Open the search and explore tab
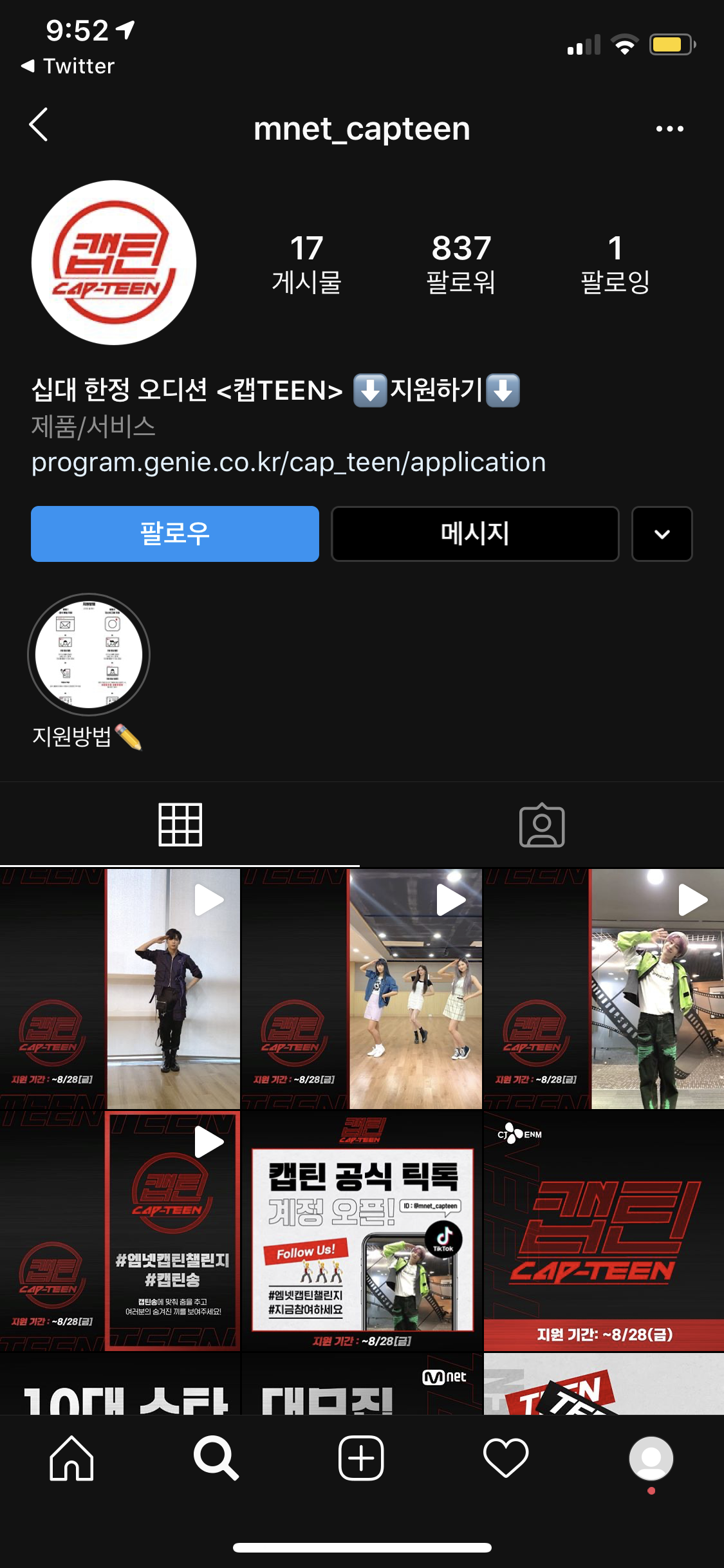Image resolution: width=724 pixels, height=1568 pixels. [216, 1458]
